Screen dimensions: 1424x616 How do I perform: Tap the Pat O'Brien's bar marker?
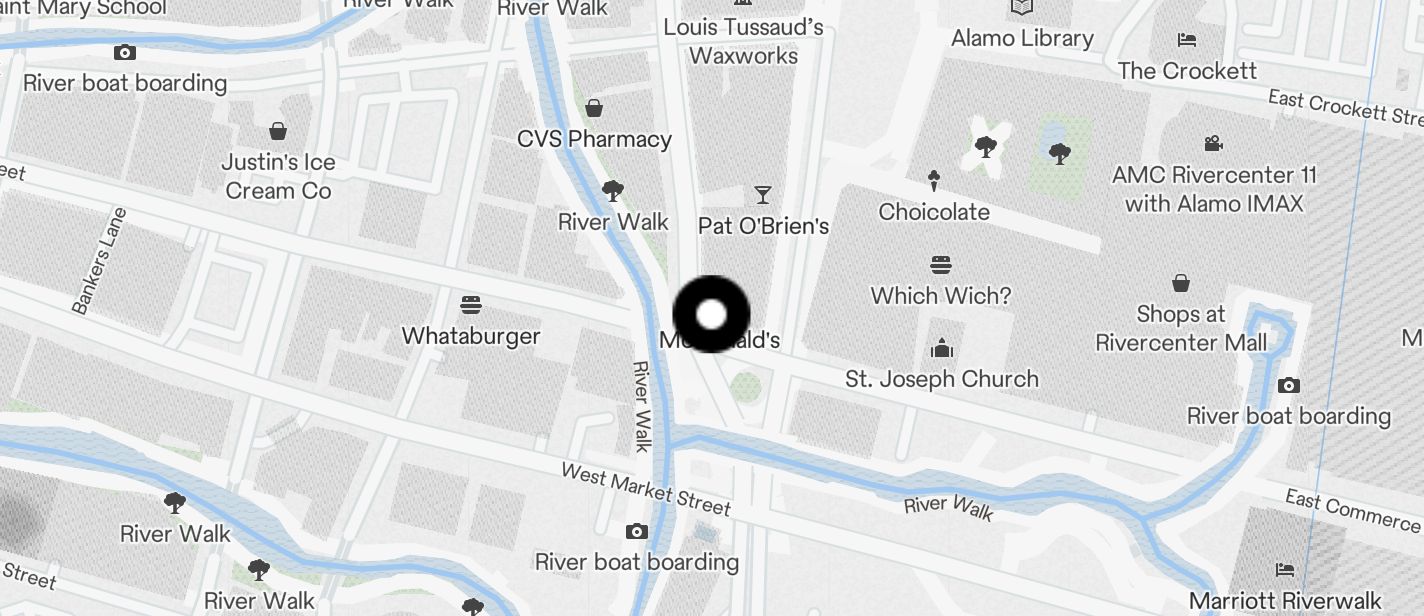click(763, 194)
